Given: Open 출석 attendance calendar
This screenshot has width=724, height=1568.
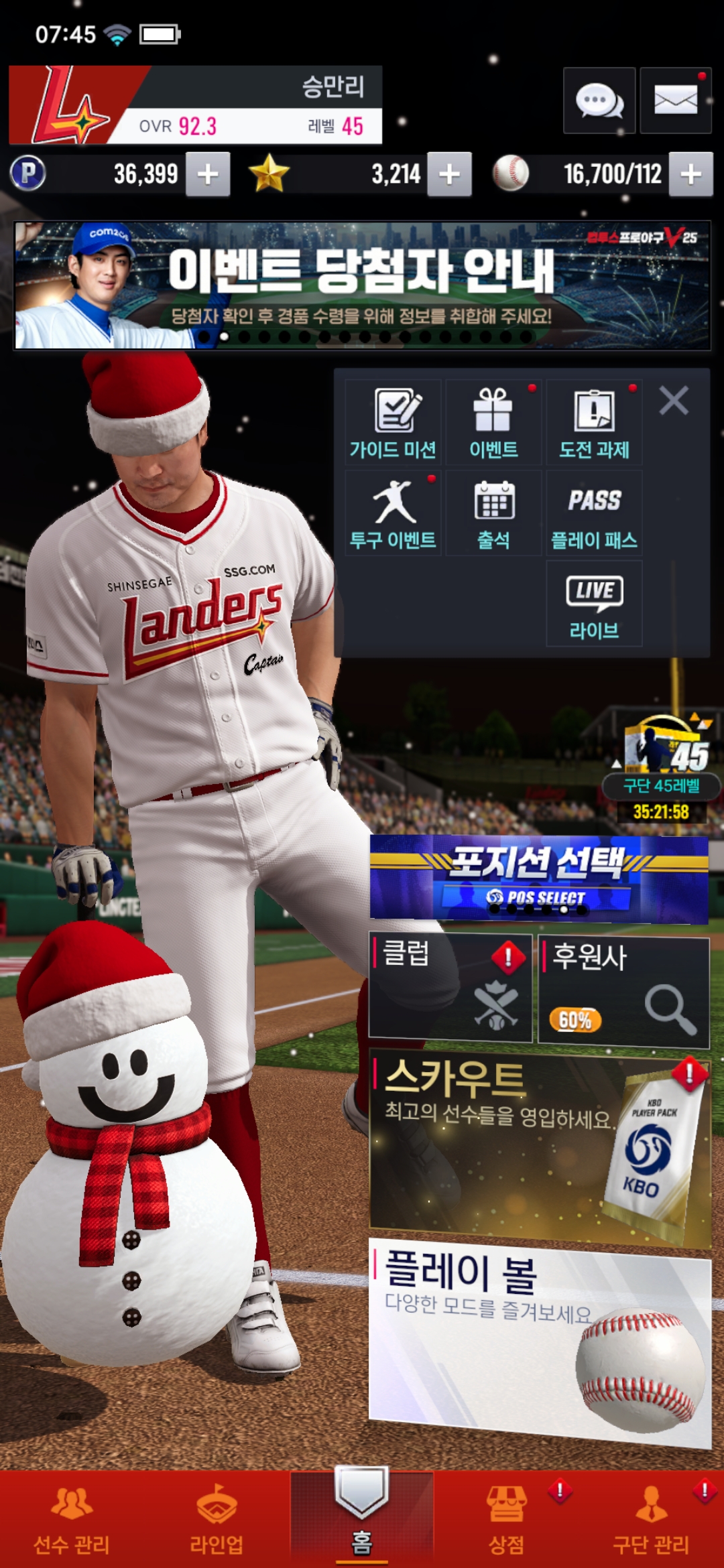Looking at the screenshot, I should 493,513.
